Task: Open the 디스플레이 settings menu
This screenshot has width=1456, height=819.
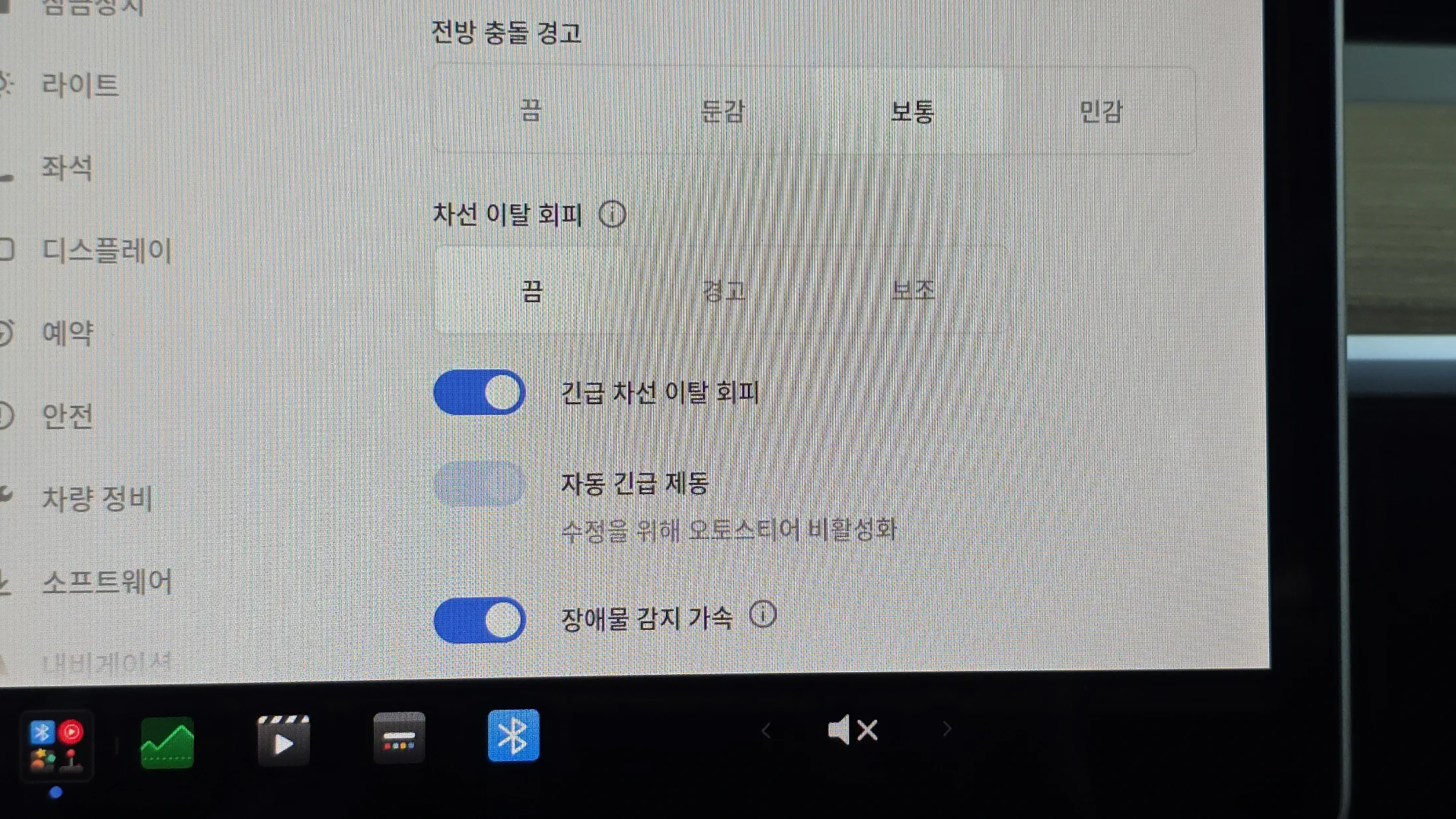Action: point(107,251)
